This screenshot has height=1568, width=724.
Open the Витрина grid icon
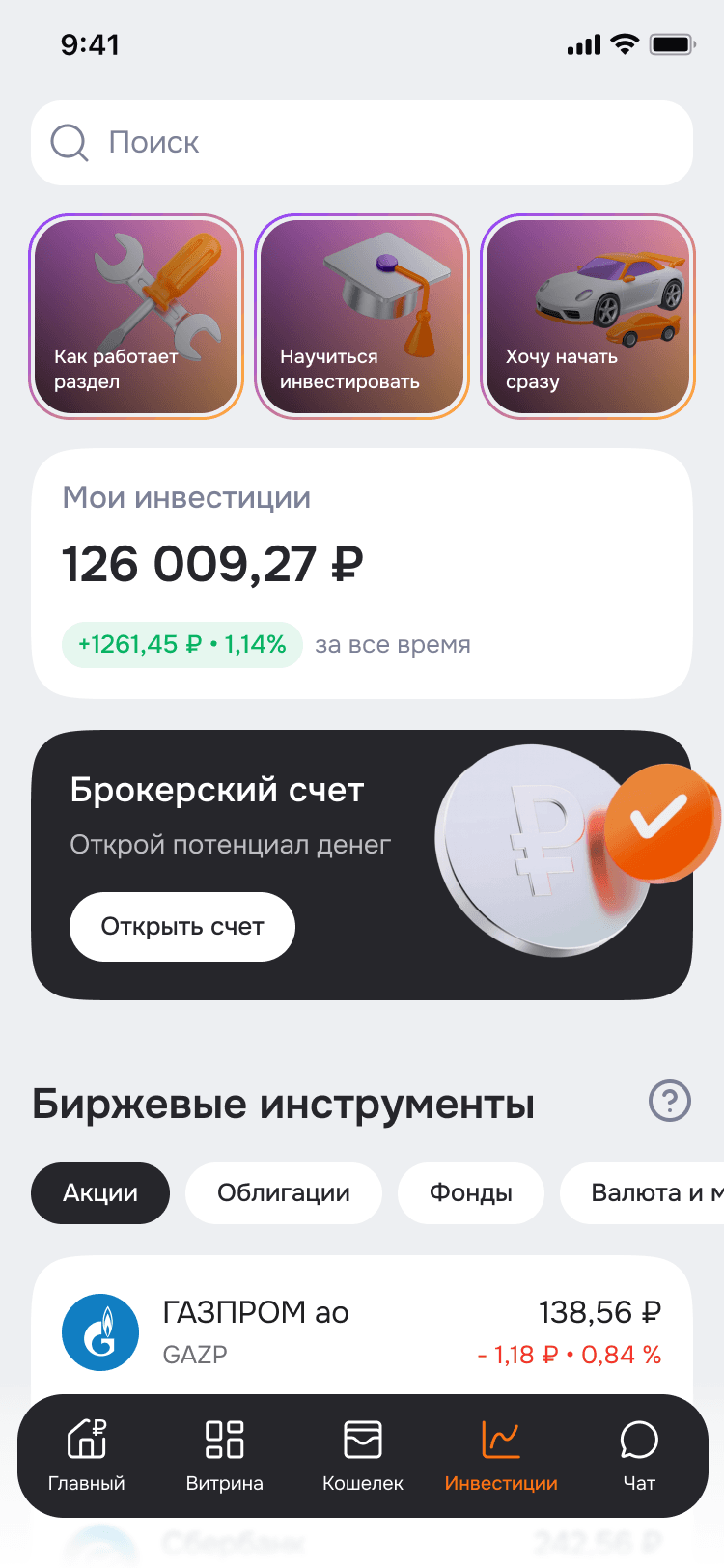tap(224, 1436)
